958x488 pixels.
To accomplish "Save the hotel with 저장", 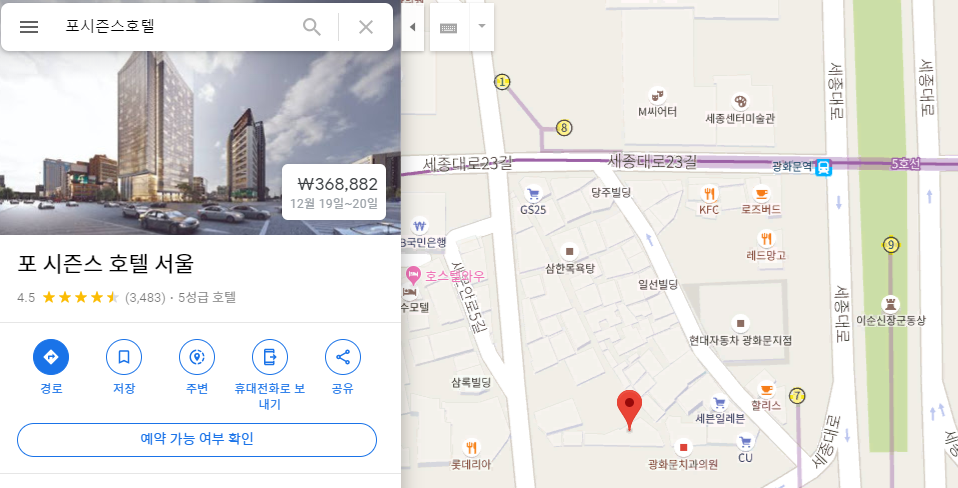I will click(124, 357).
